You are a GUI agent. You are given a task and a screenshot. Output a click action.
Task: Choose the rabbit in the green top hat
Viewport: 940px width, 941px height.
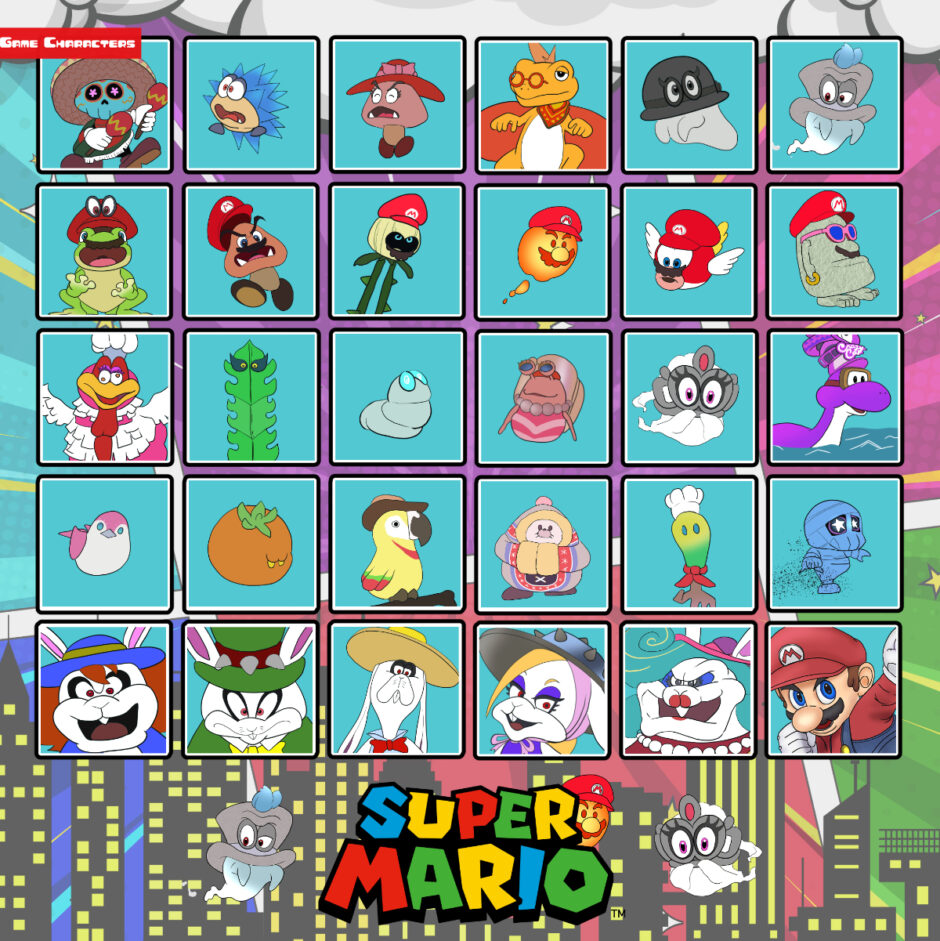[x=251, y=690]
